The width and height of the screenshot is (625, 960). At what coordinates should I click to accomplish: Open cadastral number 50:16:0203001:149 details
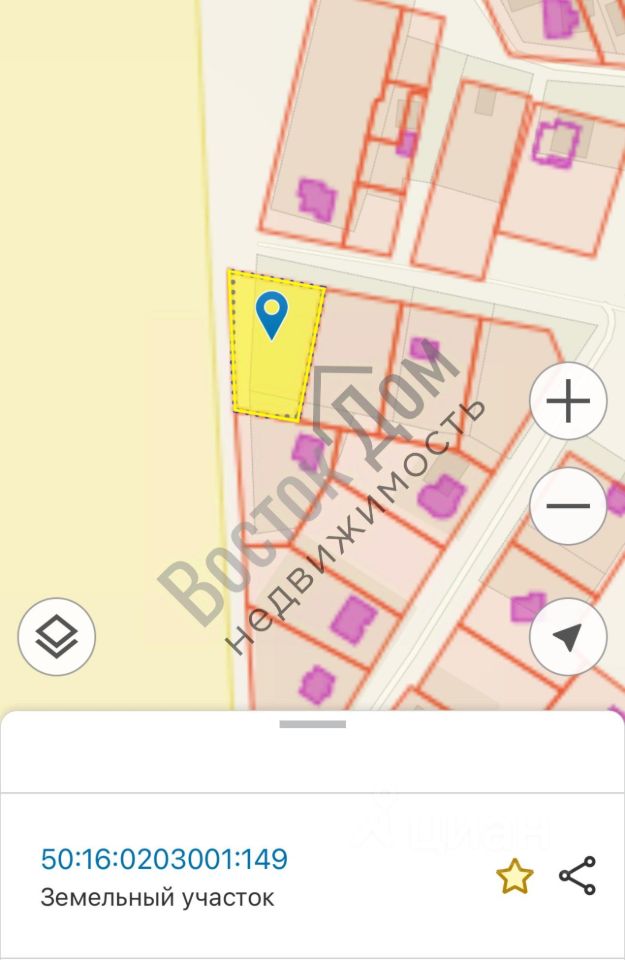point(164,859)
